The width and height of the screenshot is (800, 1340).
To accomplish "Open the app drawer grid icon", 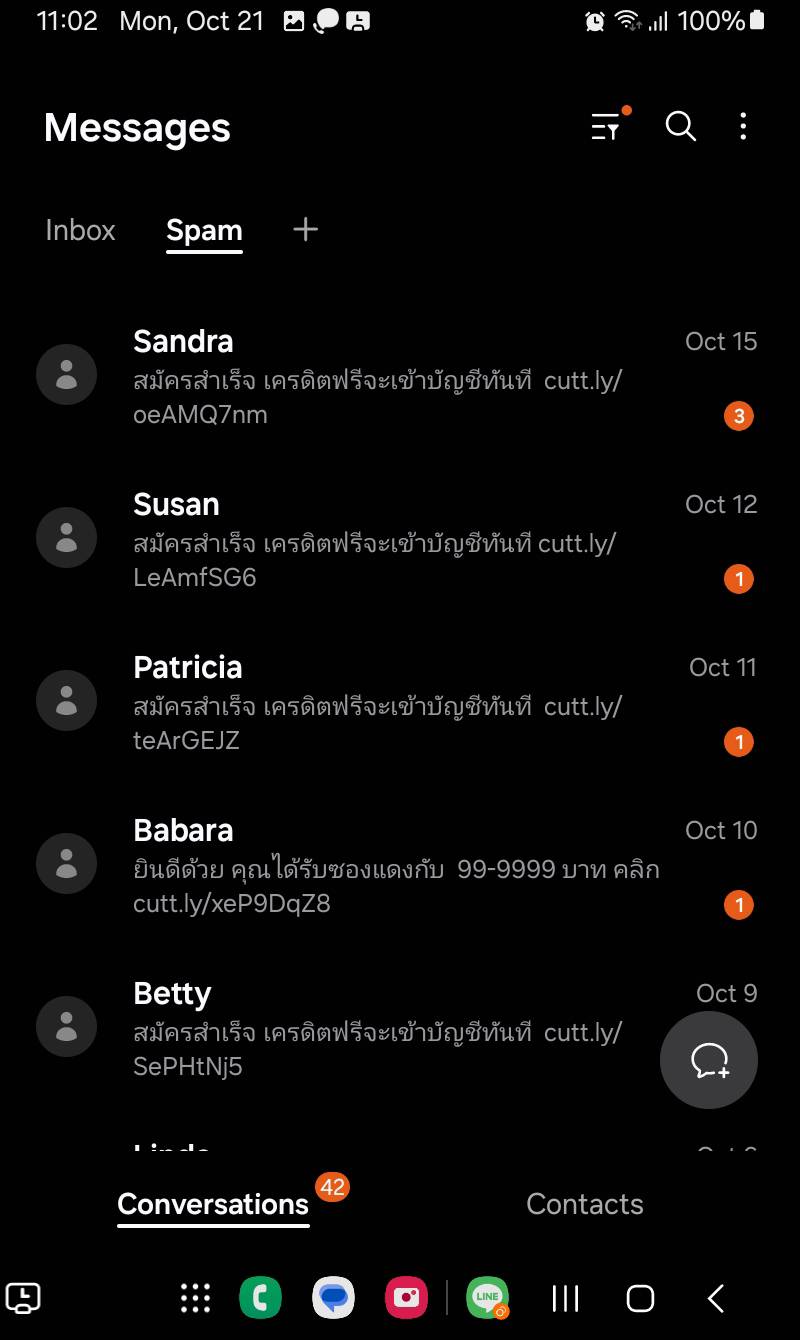I will point(196,1298).
